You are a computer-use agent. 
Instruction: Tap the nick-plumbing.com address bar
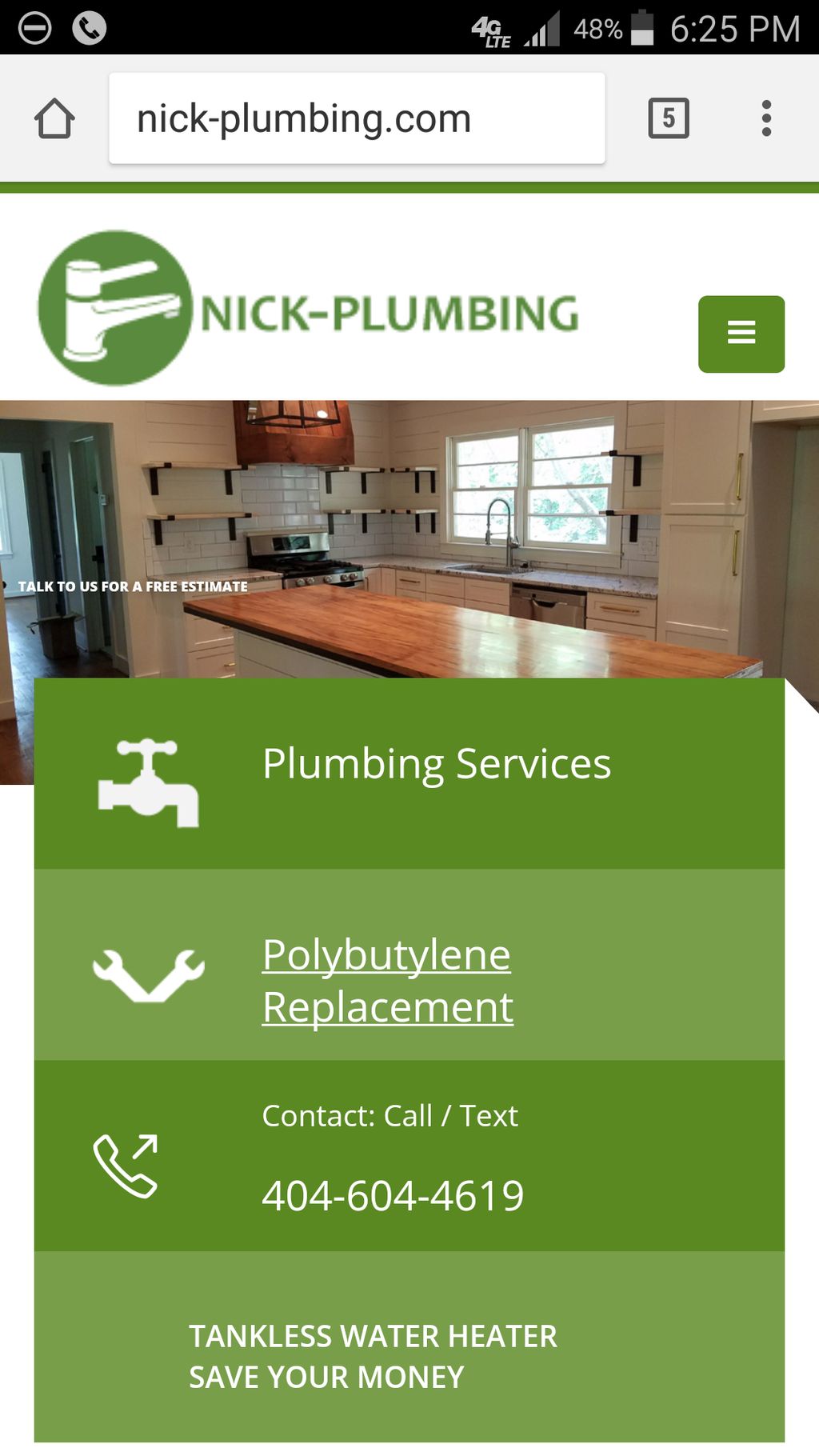(x=357, y=118)
